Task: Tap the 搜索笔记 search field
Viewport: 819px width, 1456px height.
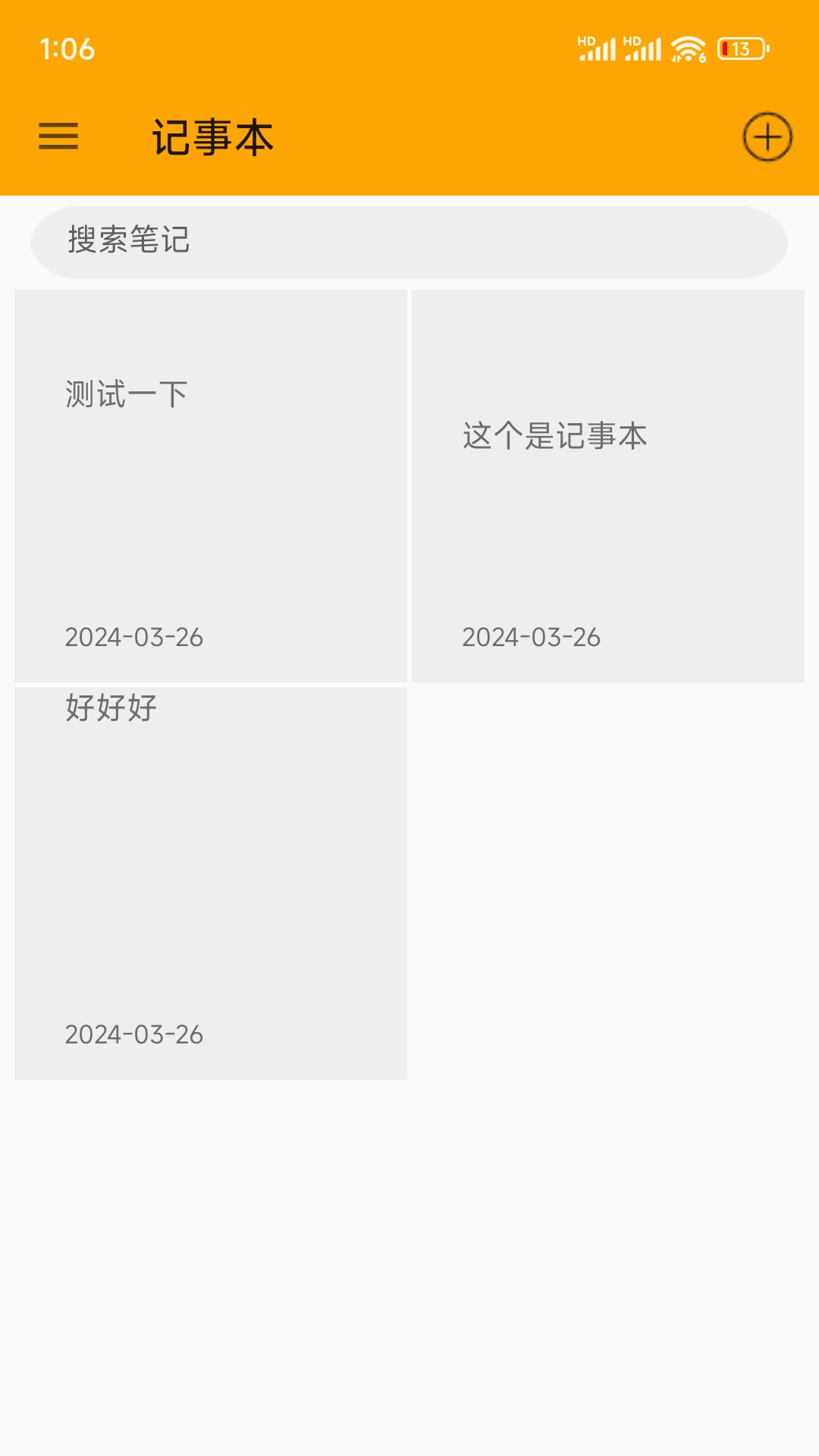Action: pyautogui.click(x=409, y=242)
